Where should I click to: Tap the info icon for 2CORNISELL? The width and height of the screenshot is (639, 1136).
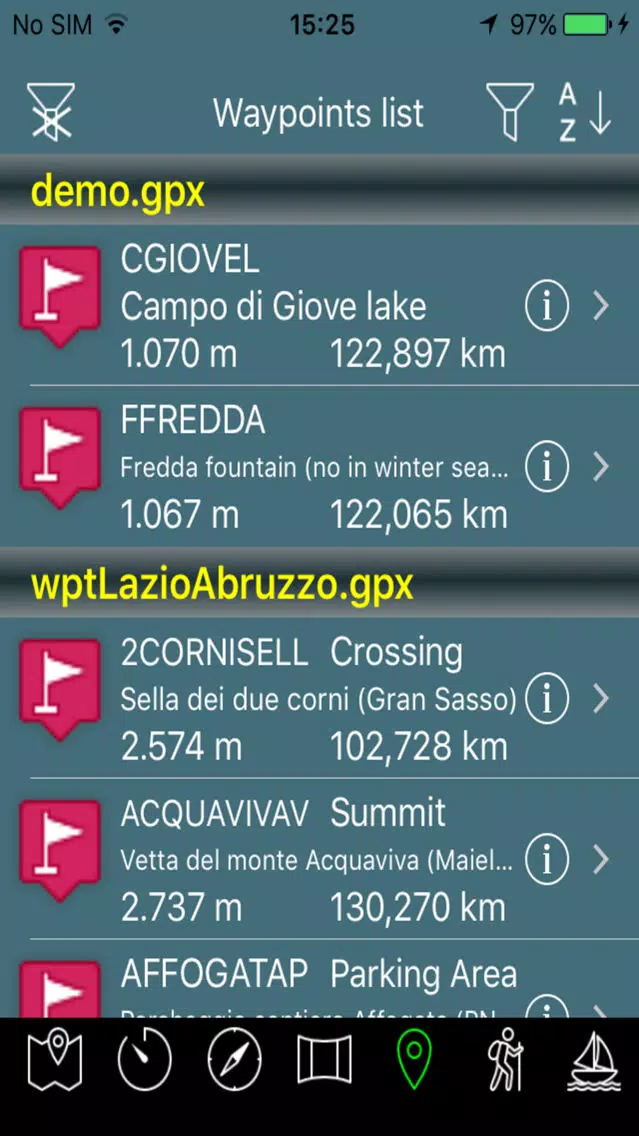[x=546, y=699]
